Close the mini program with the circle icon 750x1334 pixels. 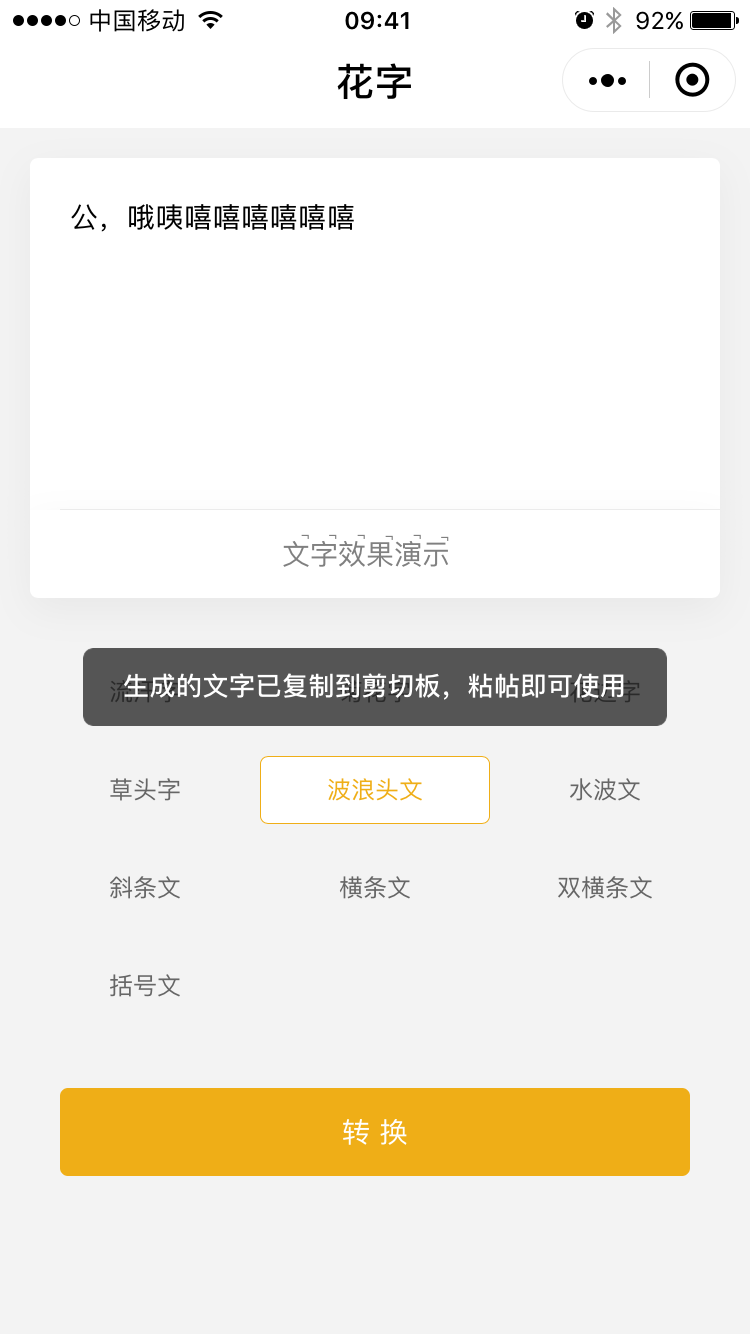click(x=692, y=80)
